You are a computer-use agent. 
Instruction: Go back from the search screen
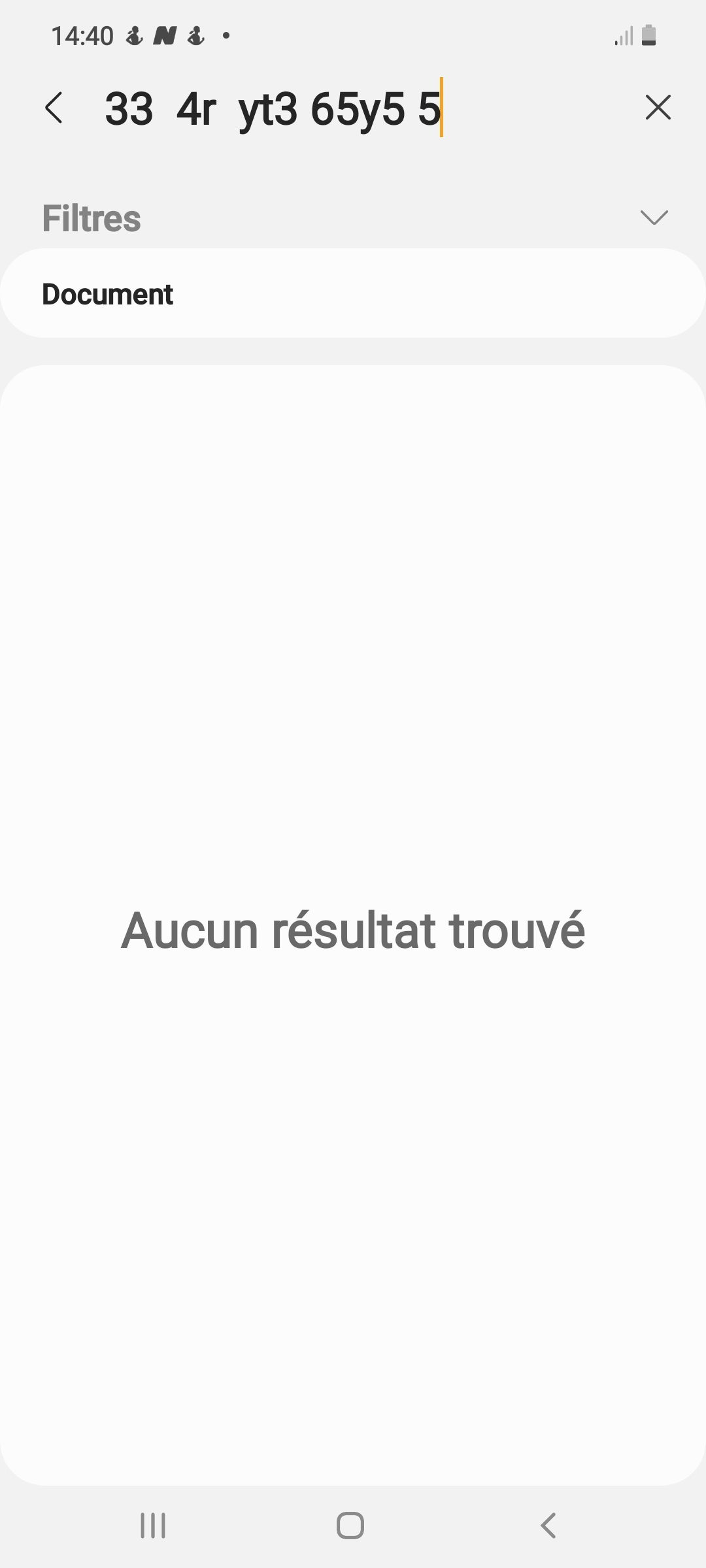[54, 108]
